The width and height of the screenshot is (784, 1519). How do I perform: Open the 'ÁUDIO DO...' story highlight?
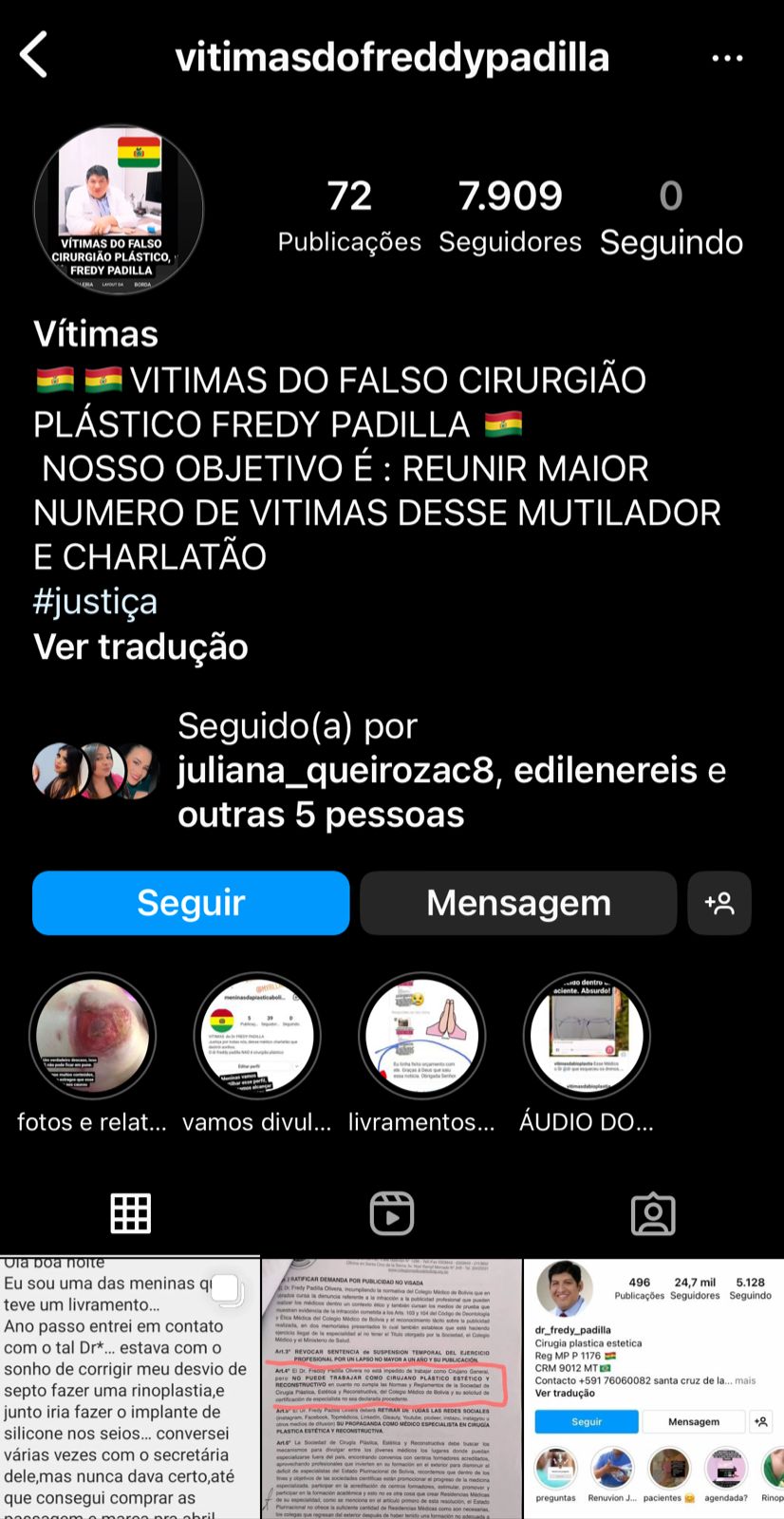(x=587, y=1036)
